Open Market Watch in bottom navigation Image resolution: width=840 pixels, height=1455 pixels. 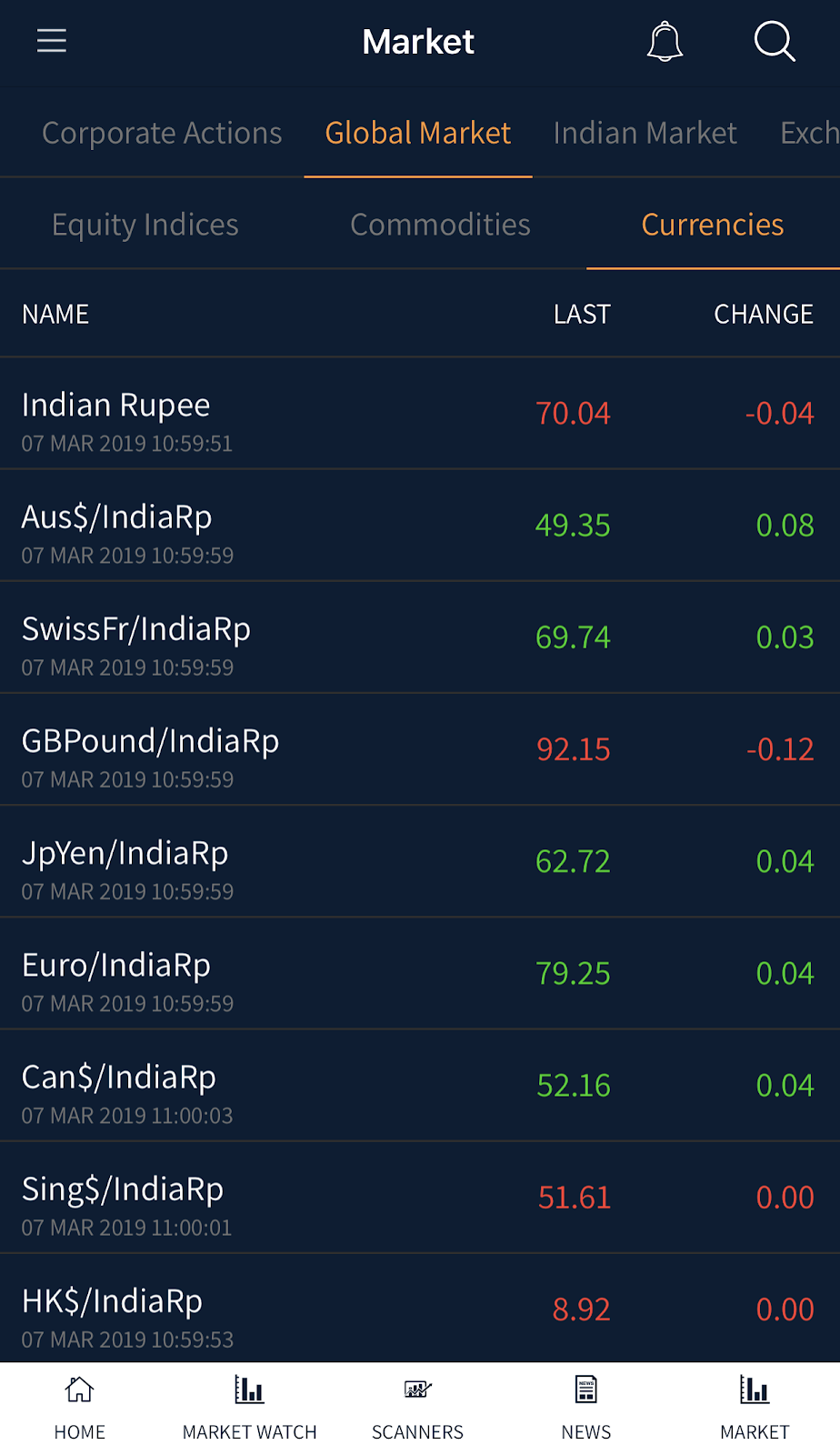point(249,1408)
